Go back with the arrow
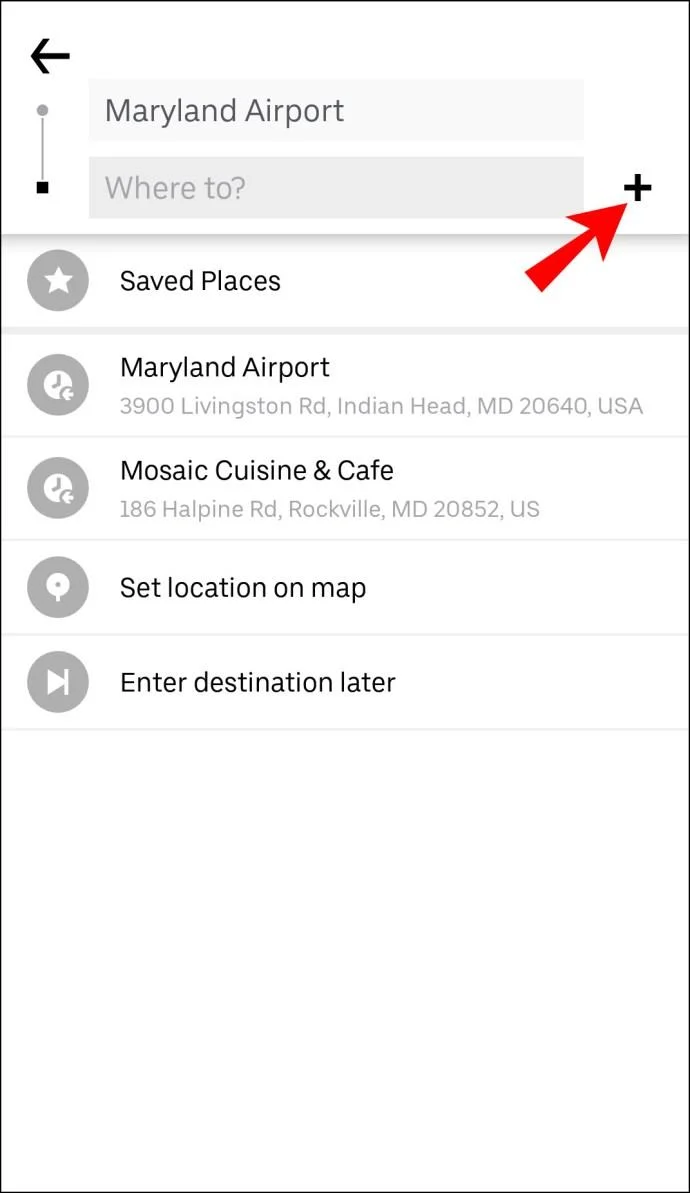This screenshot has width=690, height=1193. (x=50, y=56)
